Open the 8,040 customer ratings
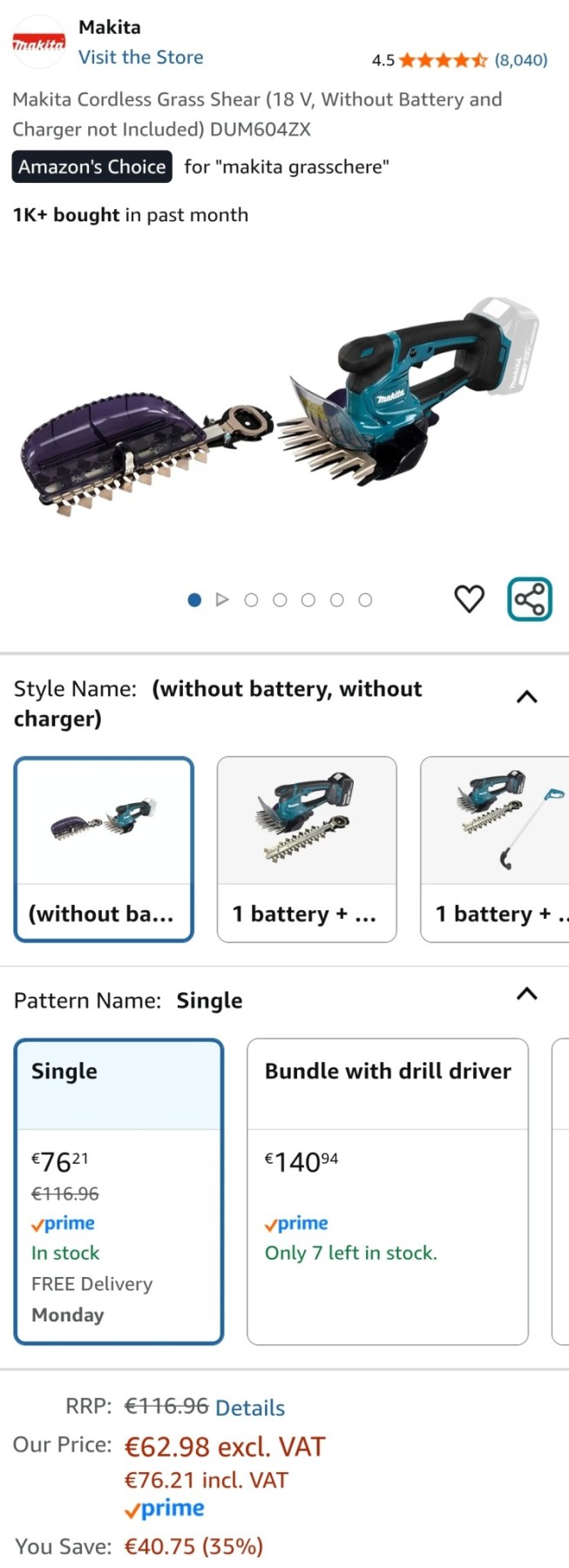The image size is (569, 1568). pos(520,60)
